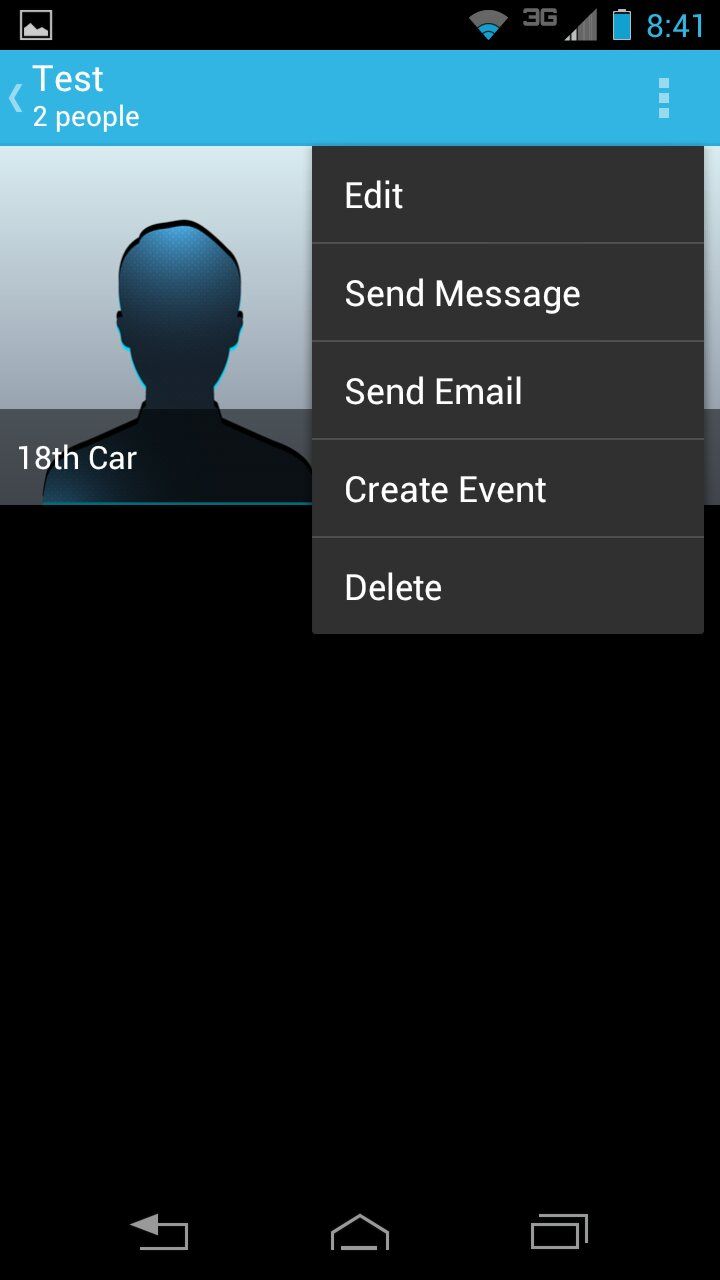Choose Send Message option
Image resolution: width=720 pixels, height=1280 pixels.
[x=507, y=294]
